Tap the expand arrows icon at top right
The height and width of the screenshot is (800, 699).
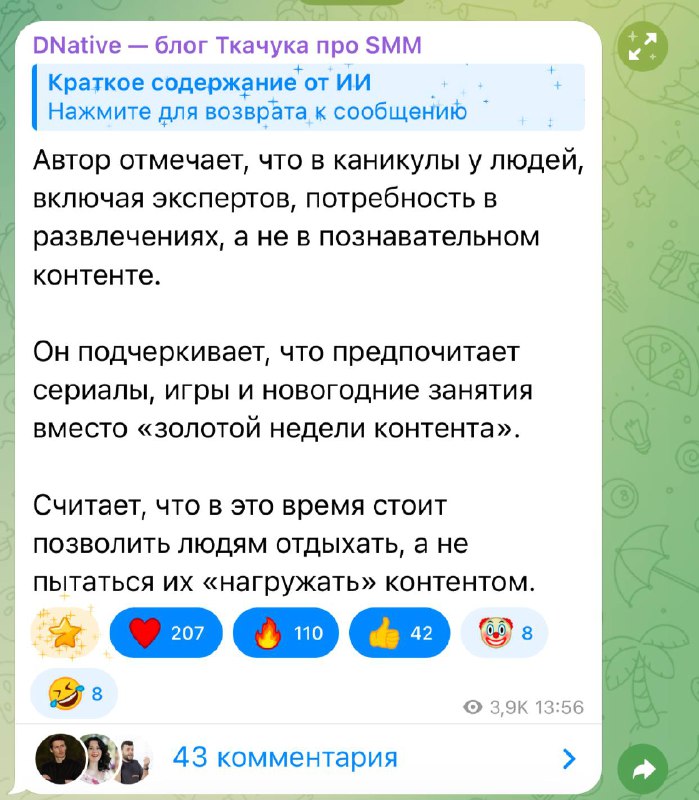click(641, 47)
